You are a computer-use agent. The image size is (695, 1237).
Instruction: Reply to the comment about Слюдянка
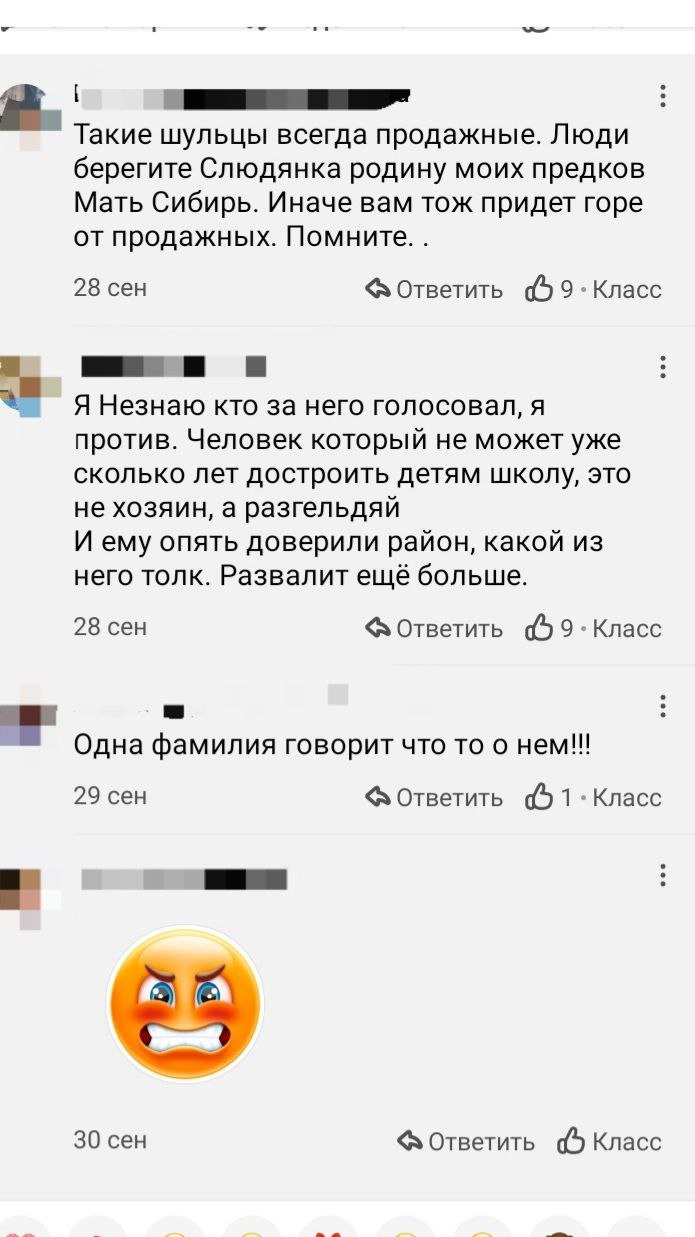434,290
